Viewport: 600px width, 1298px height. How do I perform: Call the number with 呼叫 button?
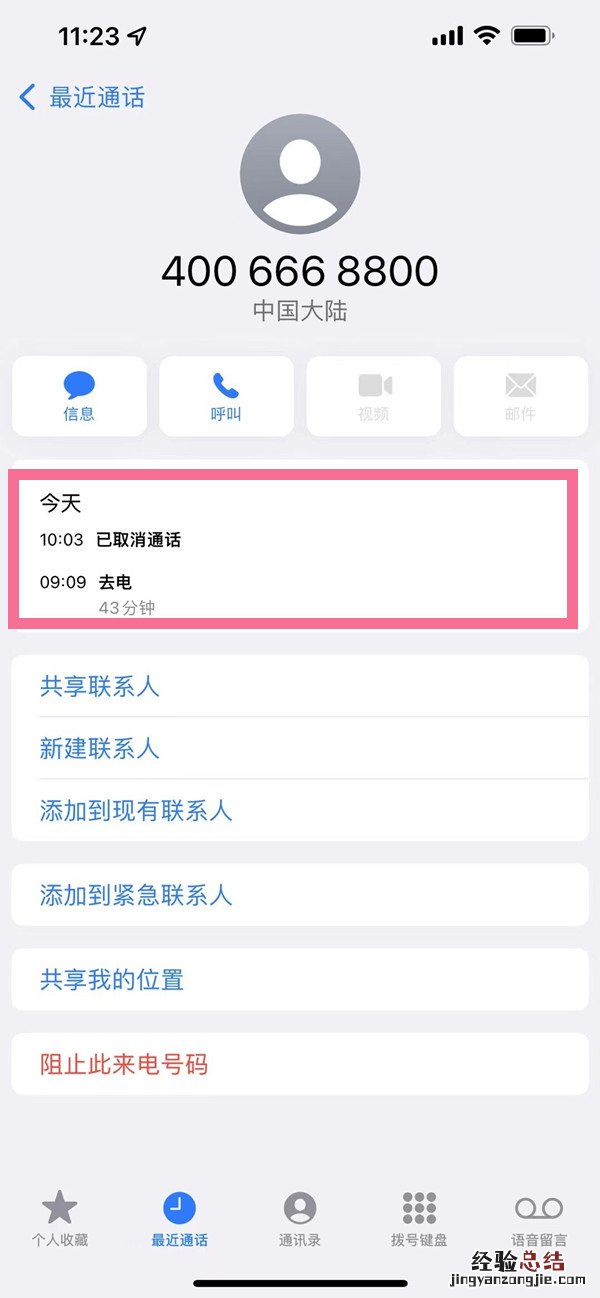[226, 396]
